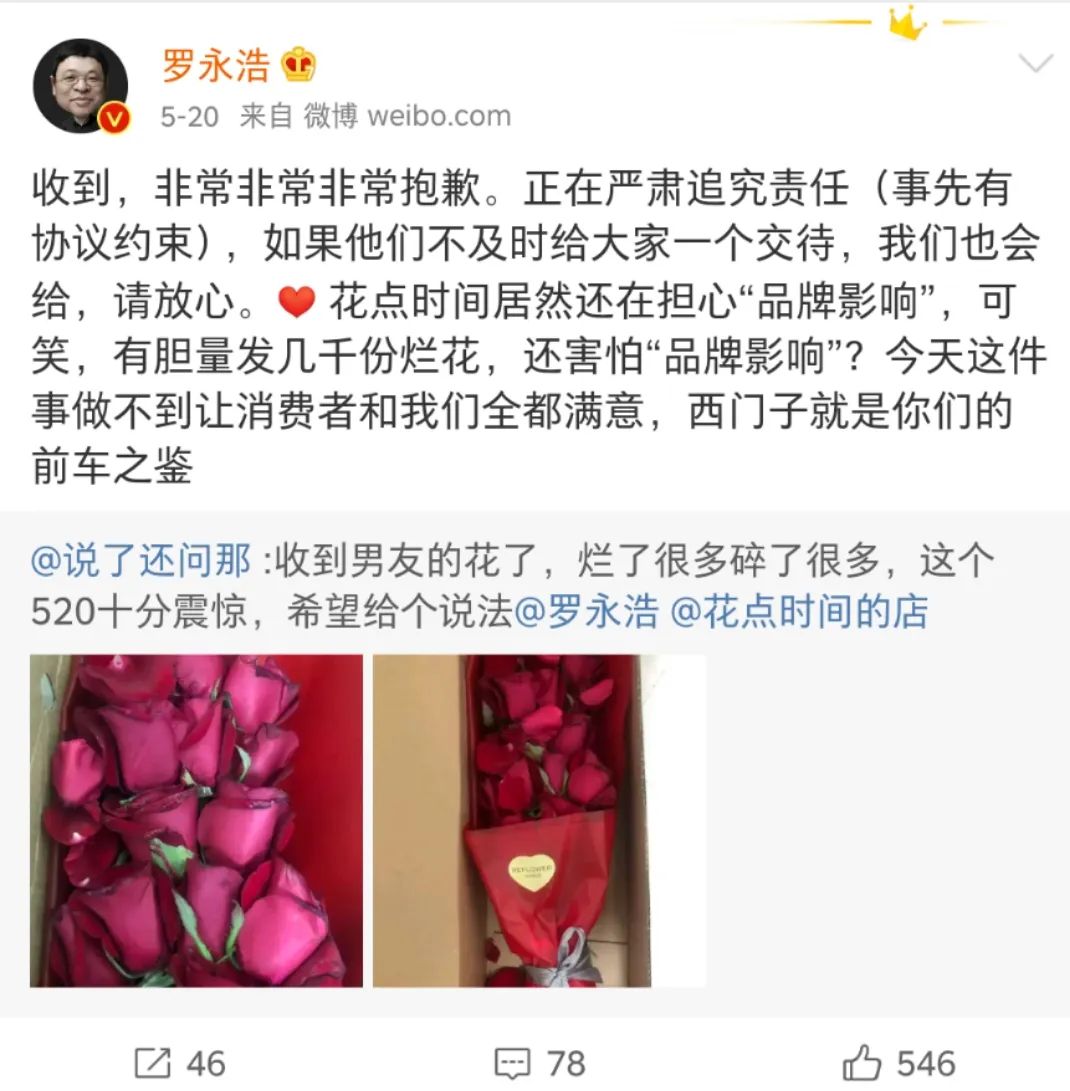
Task: Open the comments, 78 comments
Action: click(540, 1062)
